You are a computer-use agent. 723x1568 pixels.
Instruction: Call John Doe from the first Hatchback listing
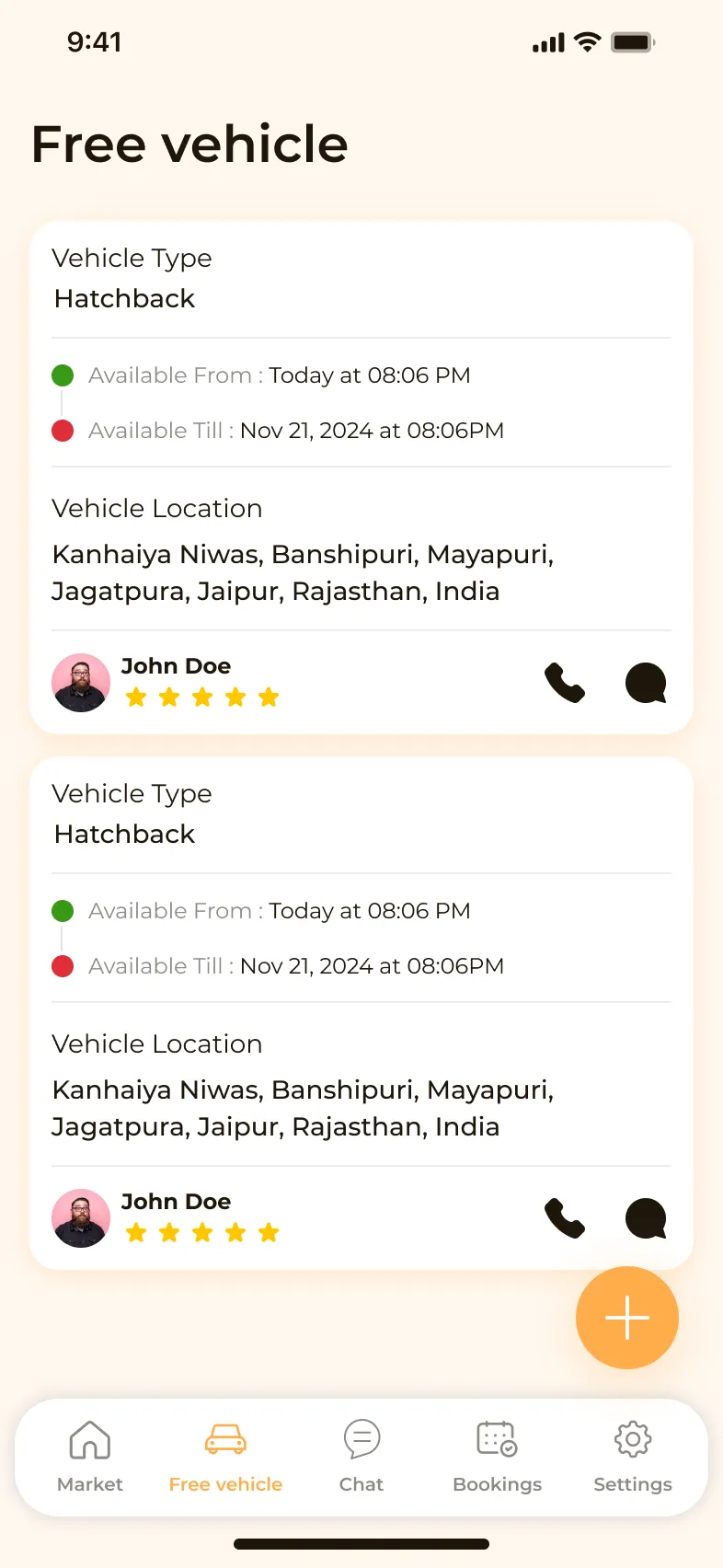565,683
